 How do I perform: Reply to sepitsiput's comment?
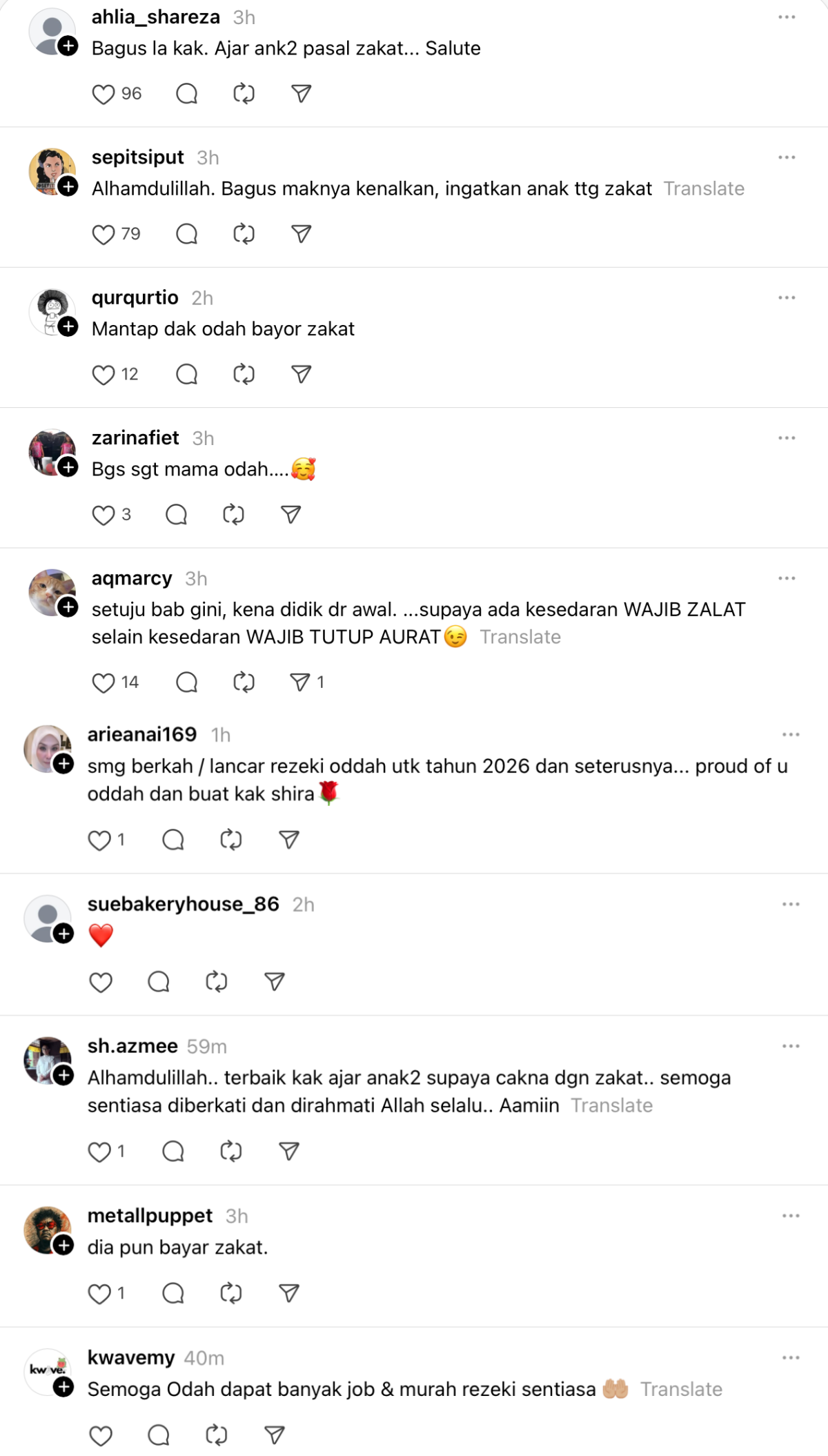point(186,235)
